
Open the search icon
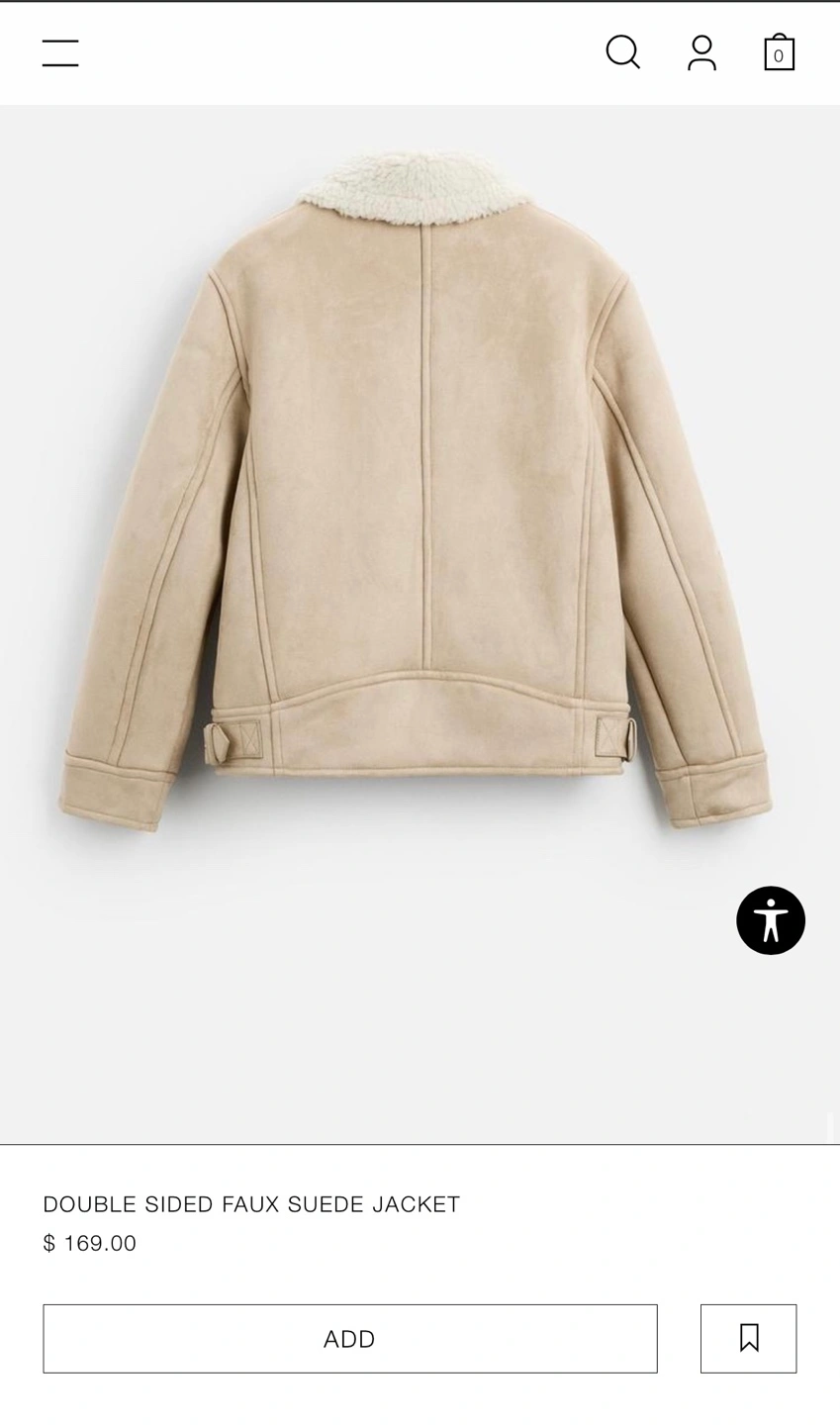623,52
